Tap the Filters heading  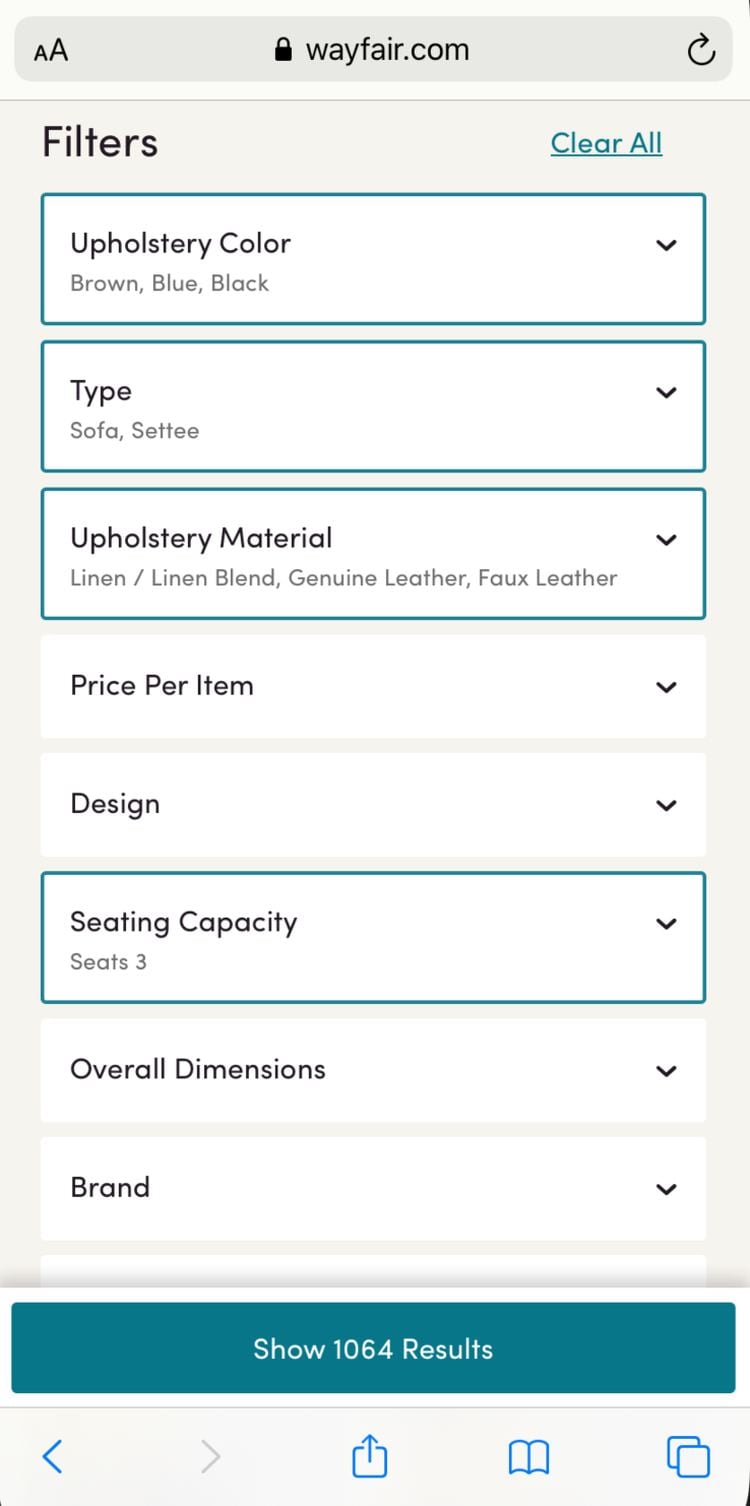coord(99,142)
